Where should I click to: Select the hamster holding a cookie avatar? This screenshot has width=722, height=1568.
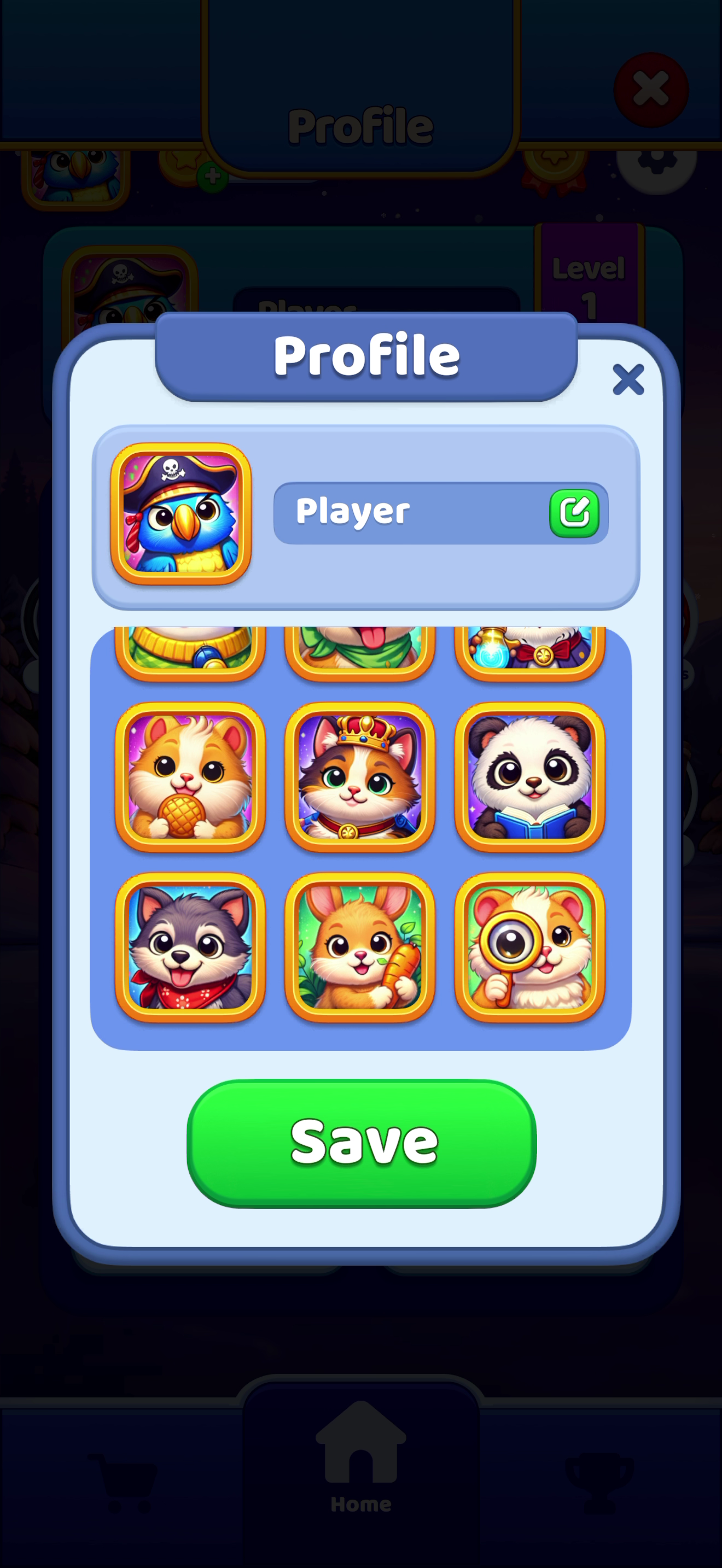(190, 777)
